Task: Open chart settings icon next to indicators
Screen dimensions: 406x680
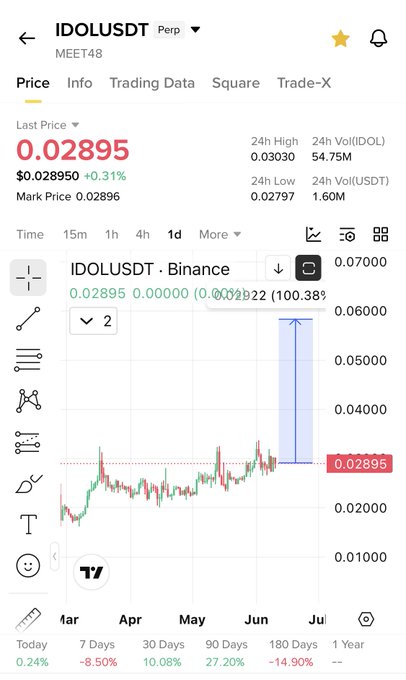Action: (347, 234)
